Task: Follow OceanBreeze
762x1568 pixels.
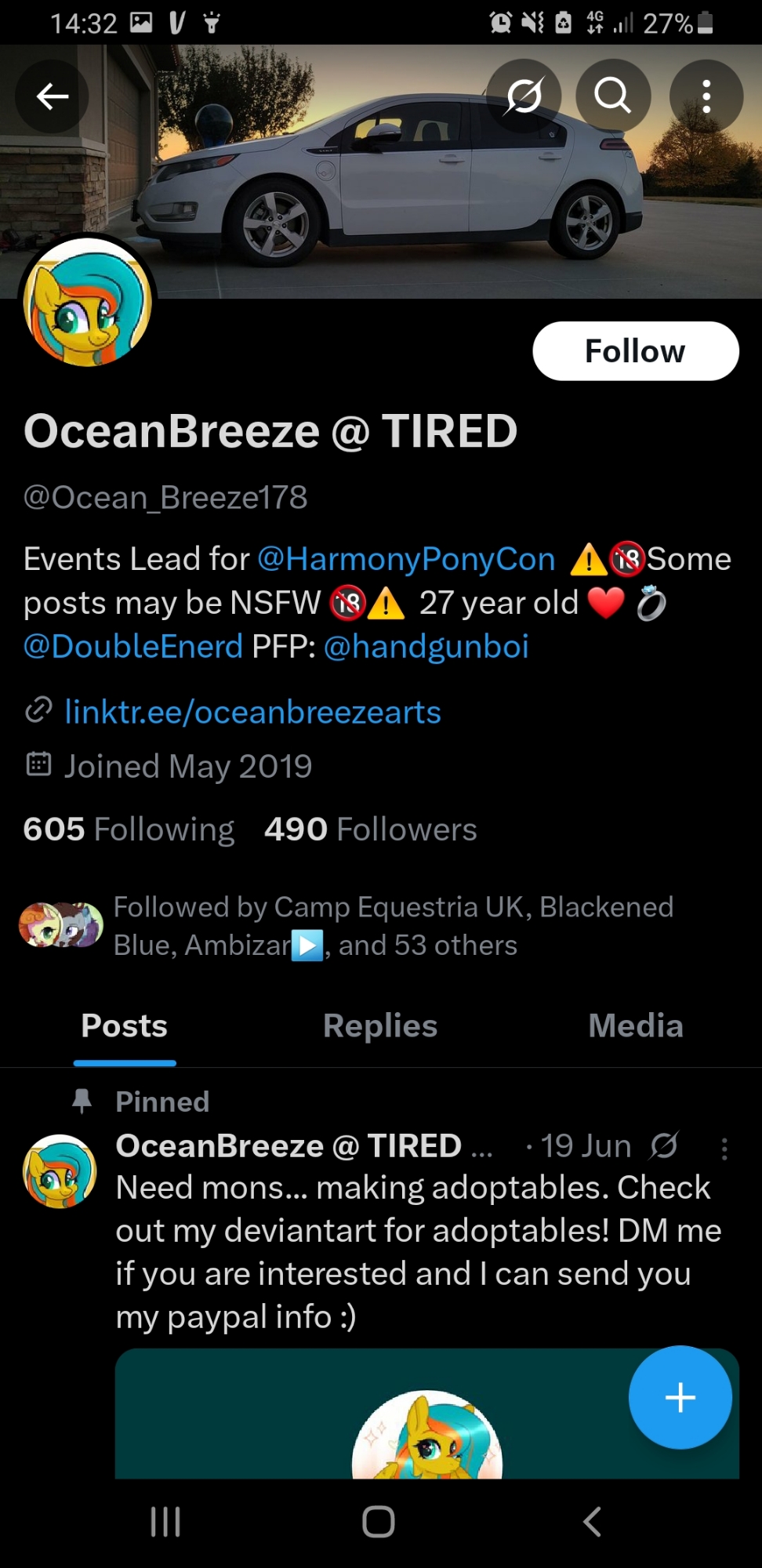Action: [x=635, y=351]
